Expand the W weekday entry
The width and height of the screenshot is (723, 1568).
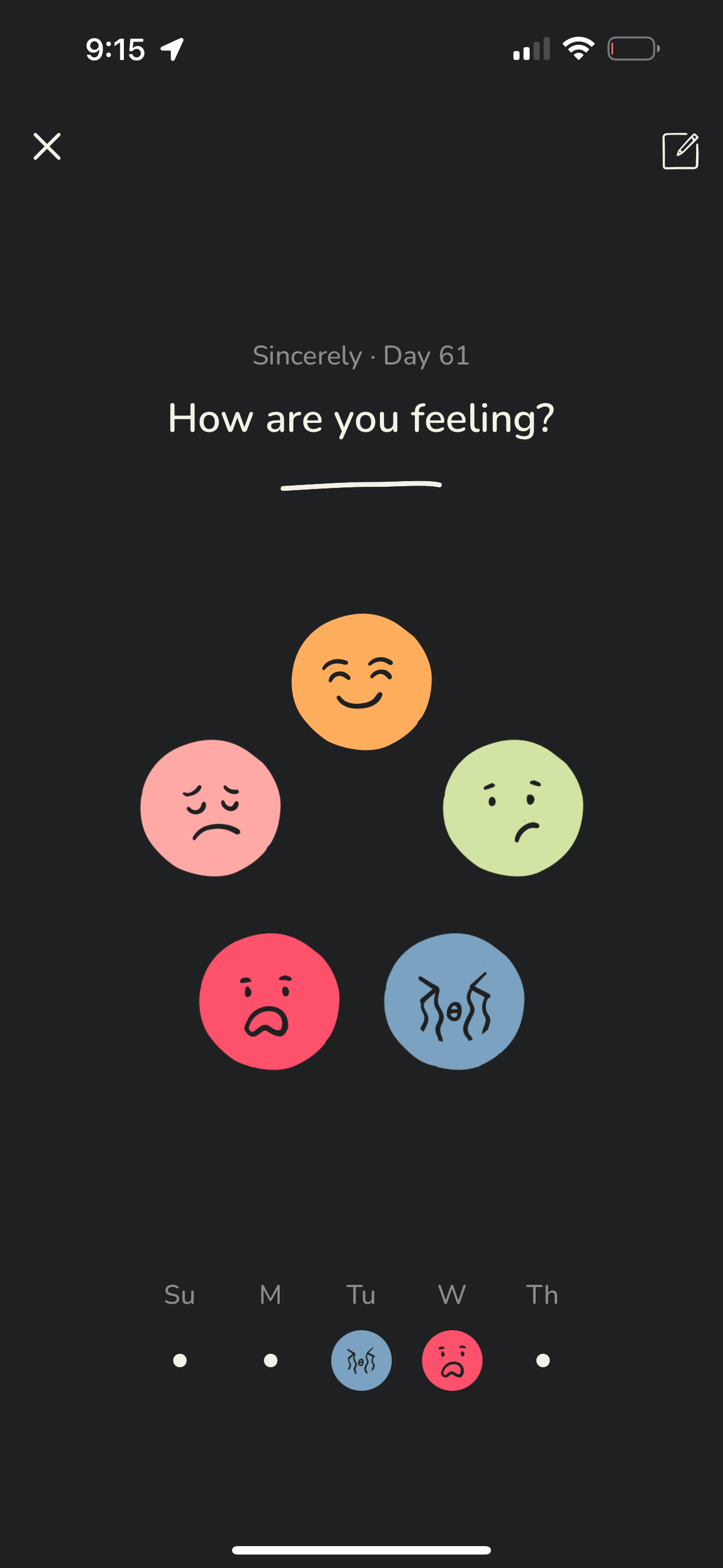click(x=452, y=1295)
